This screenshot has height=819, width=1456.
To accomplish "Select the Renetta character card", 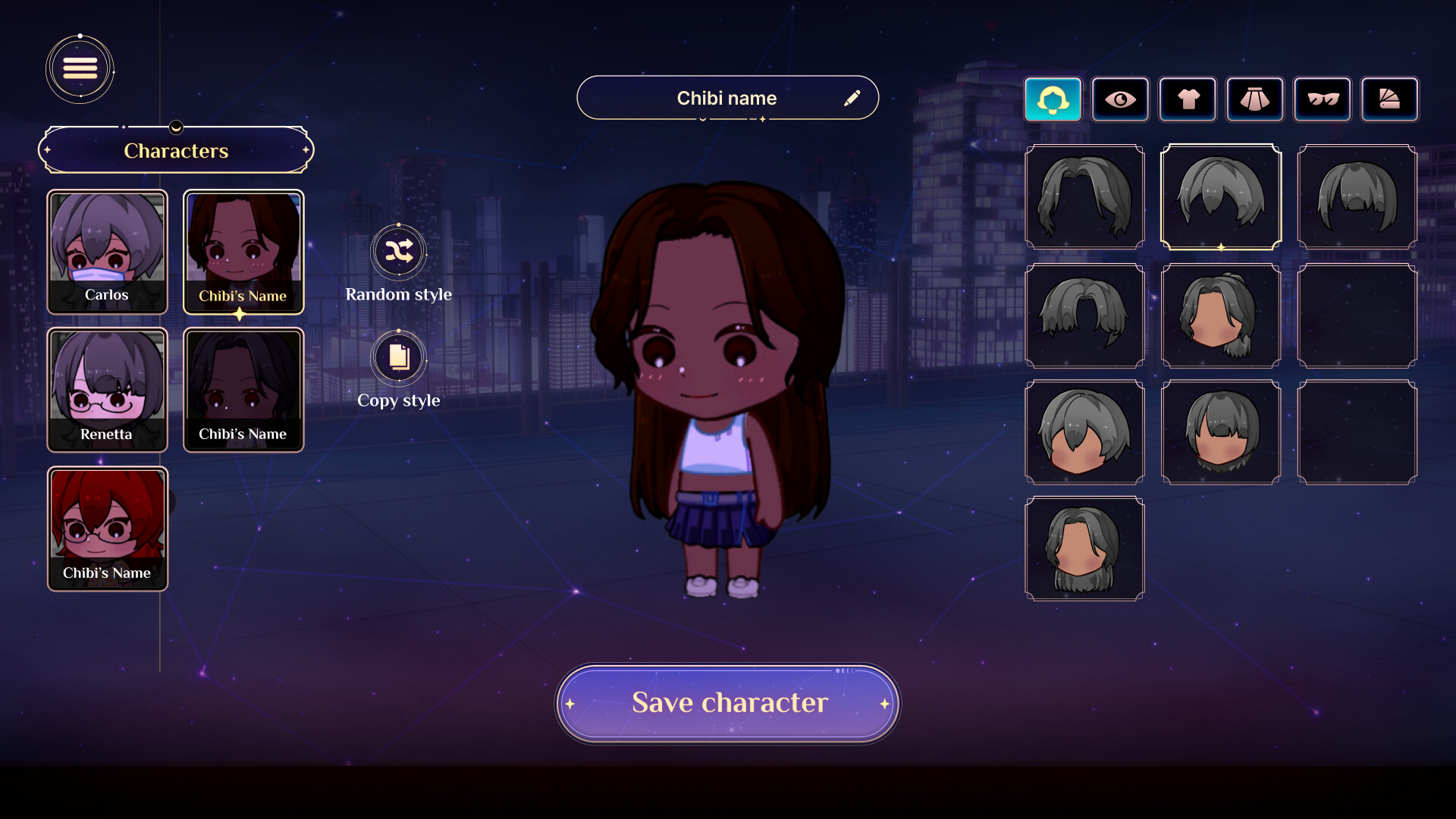I will click(107, 390).
